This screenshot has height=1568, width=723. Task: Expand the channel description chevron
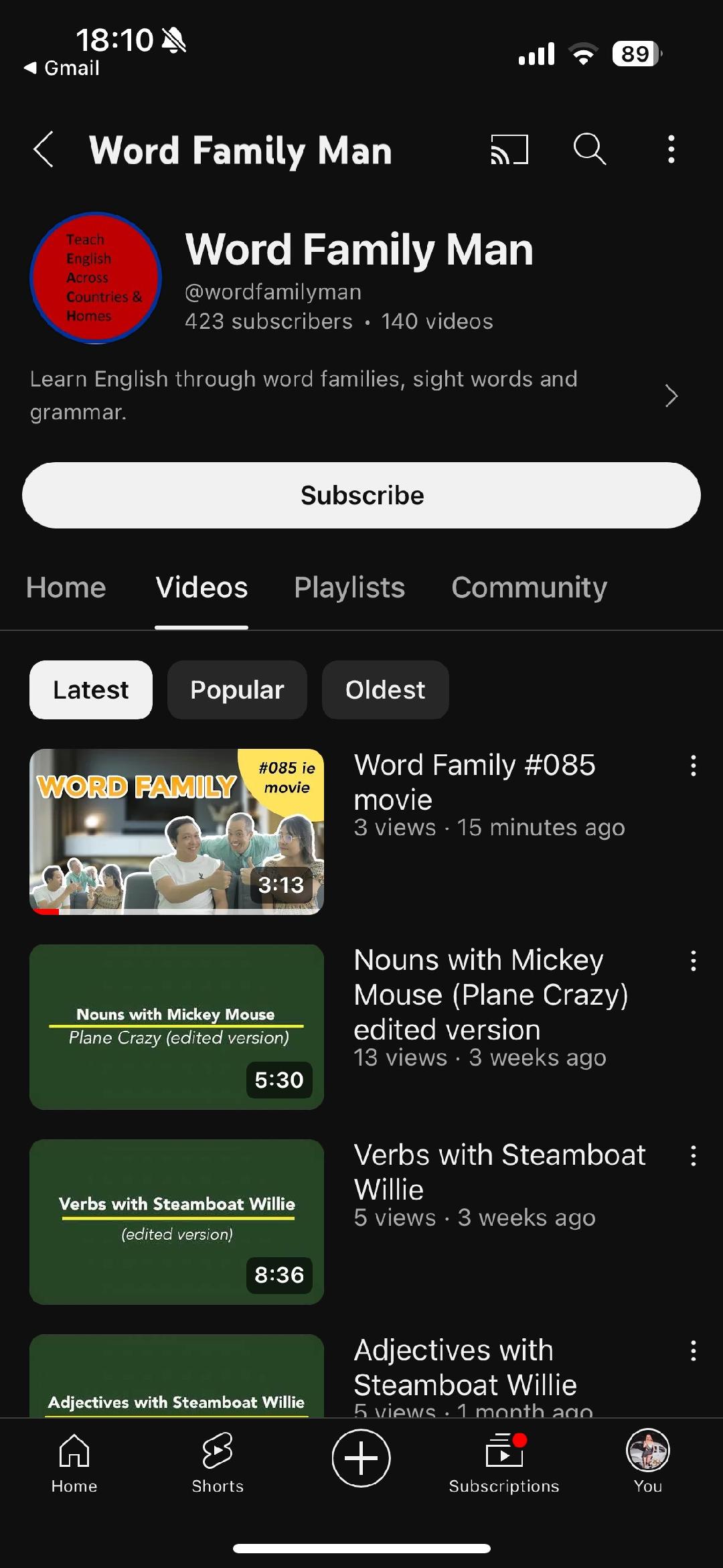pos(671,396)
